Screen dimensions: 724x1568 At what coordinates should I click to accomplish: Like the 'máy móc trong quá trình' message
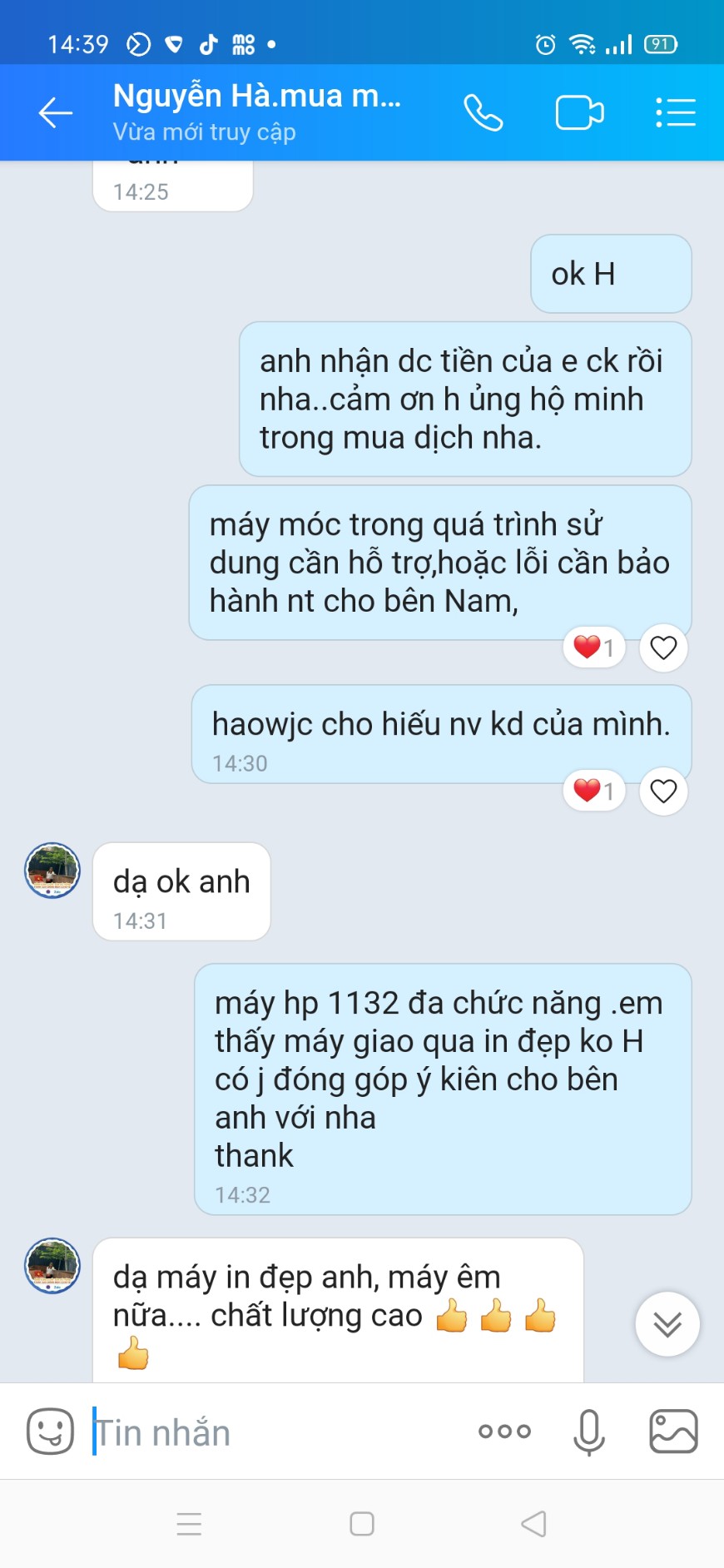coord(663,648)
